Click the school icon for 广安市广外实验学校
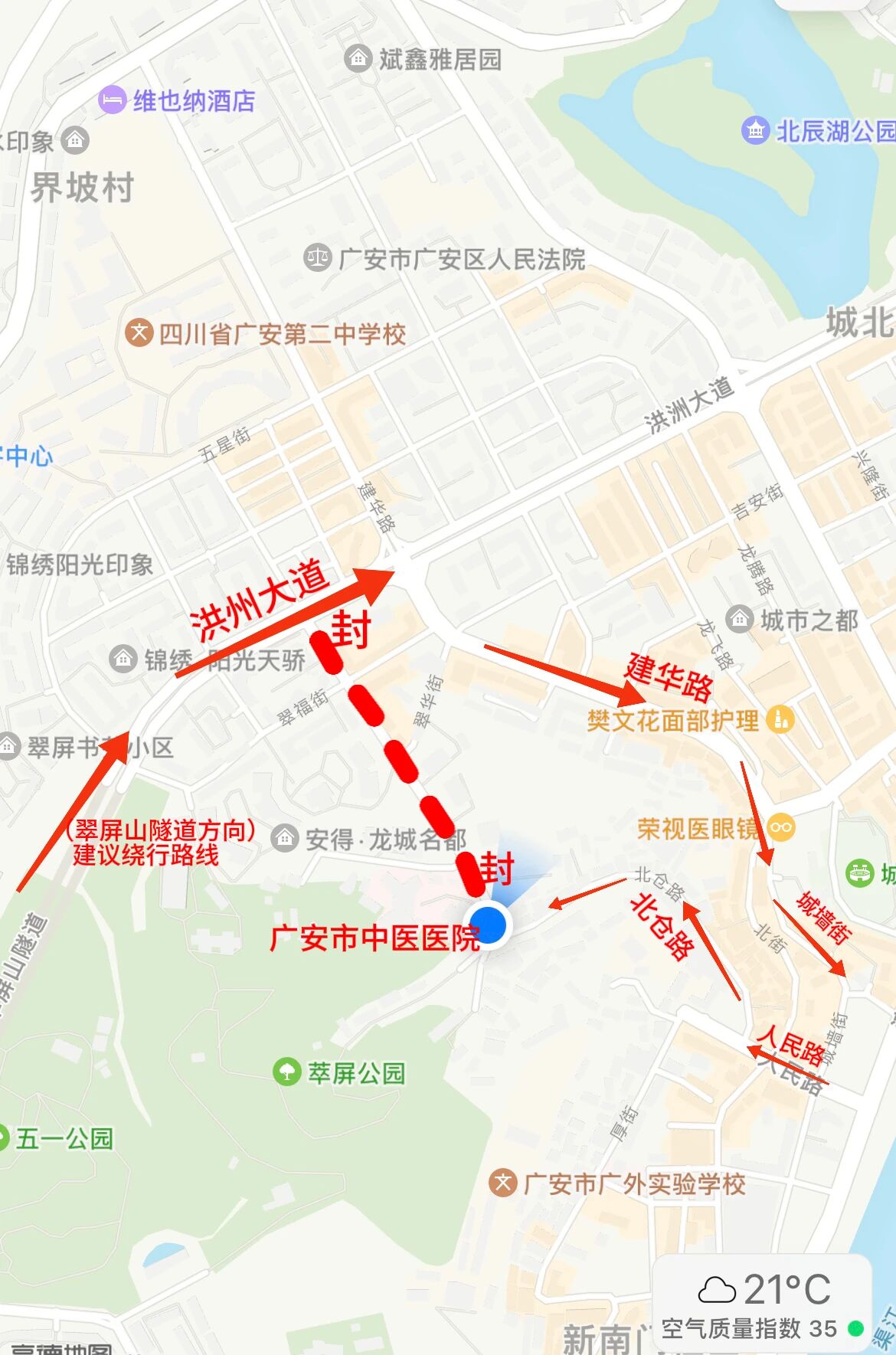896x1355 pixels. pos(503,1182)
